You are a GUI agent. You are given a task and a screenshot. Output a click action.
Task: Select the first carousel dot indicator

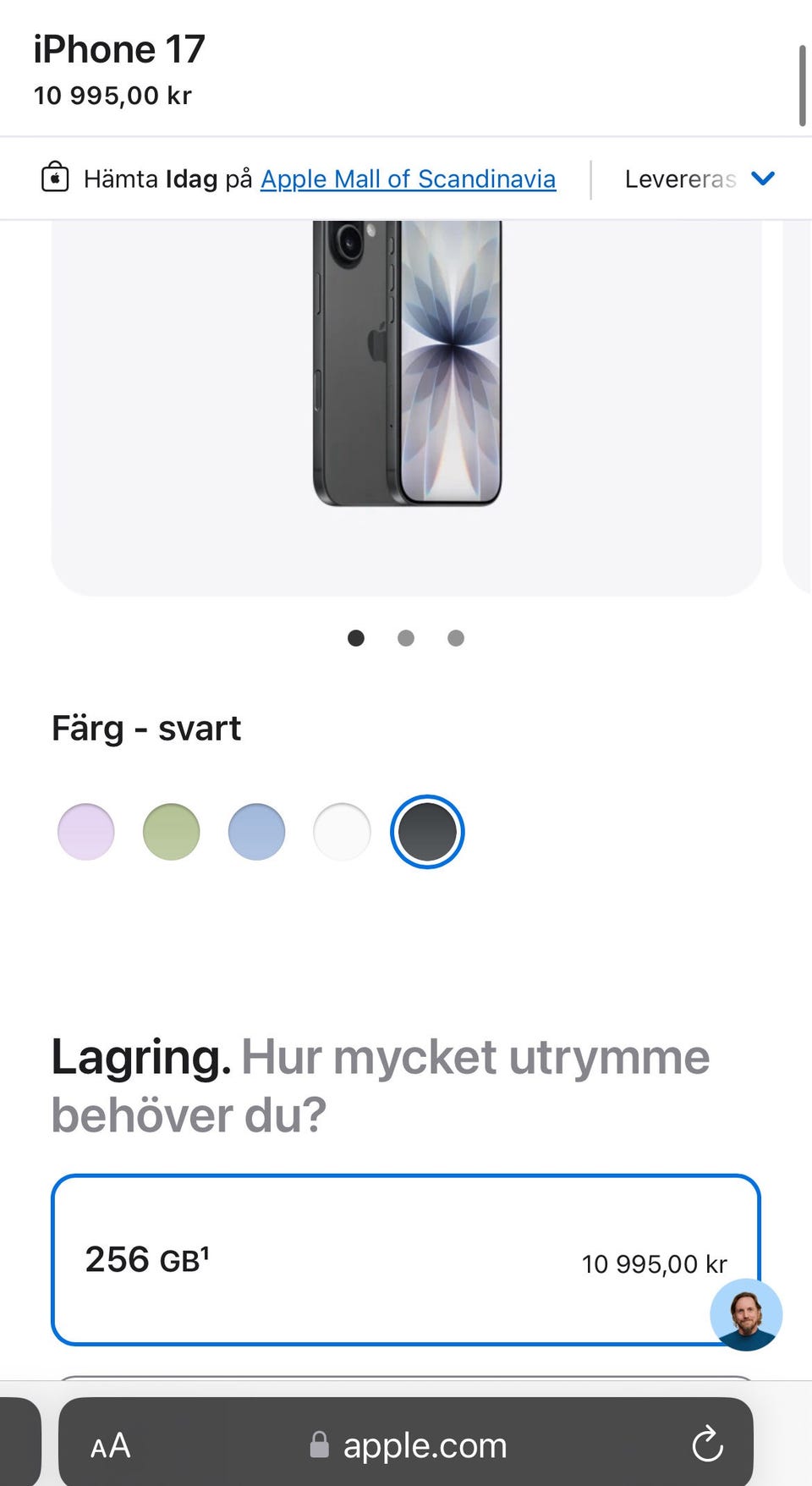point(356,638)
